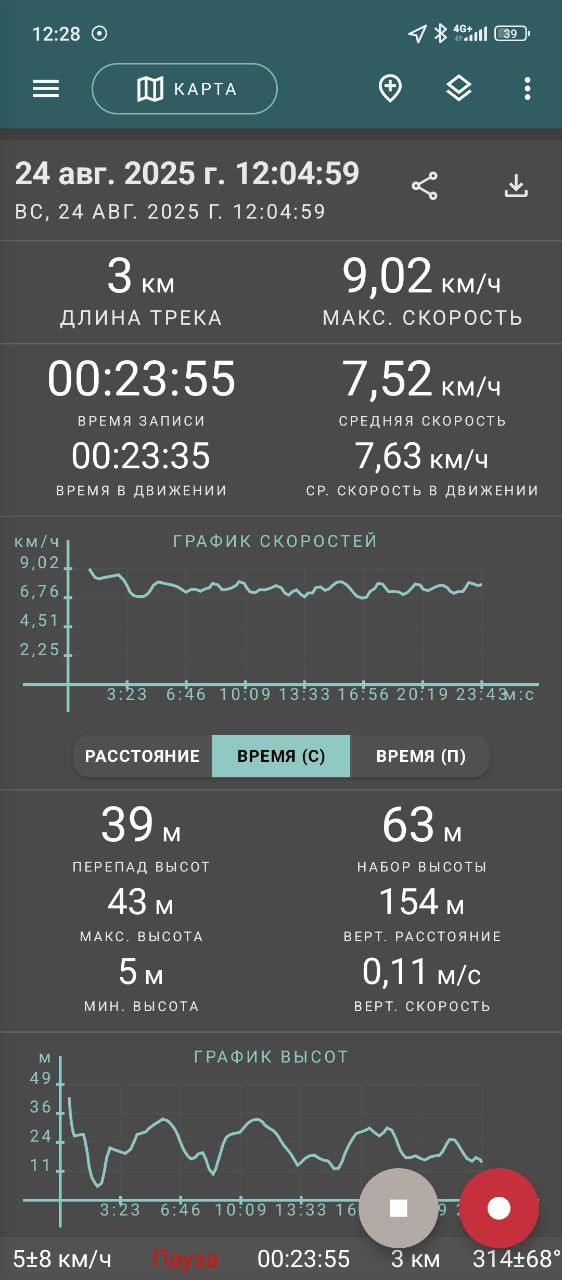
Task: Open the hamburger drawer menu
Action: point(46,89)
